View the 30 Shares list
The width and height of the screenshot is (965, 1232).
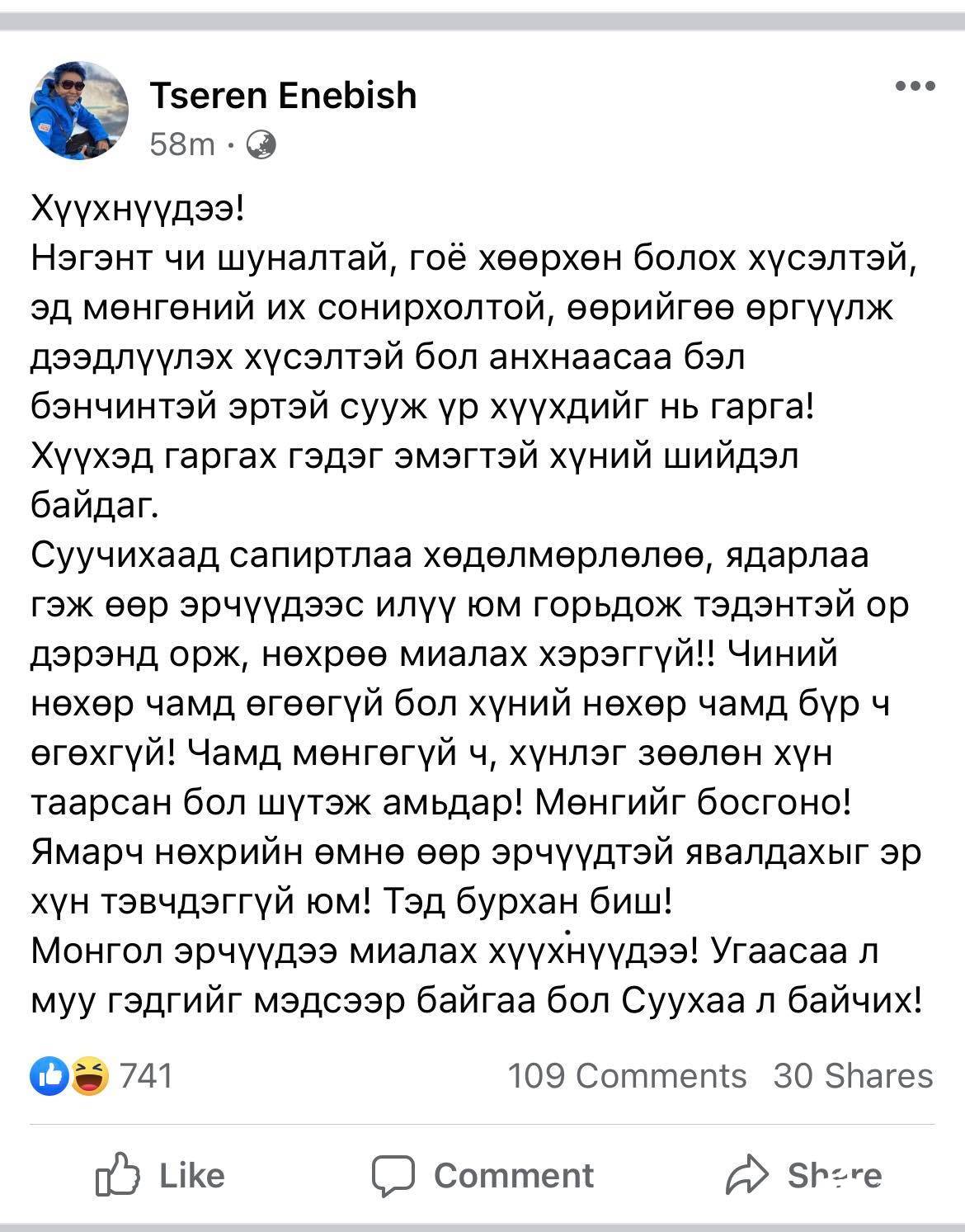(x=853, y=1076)
